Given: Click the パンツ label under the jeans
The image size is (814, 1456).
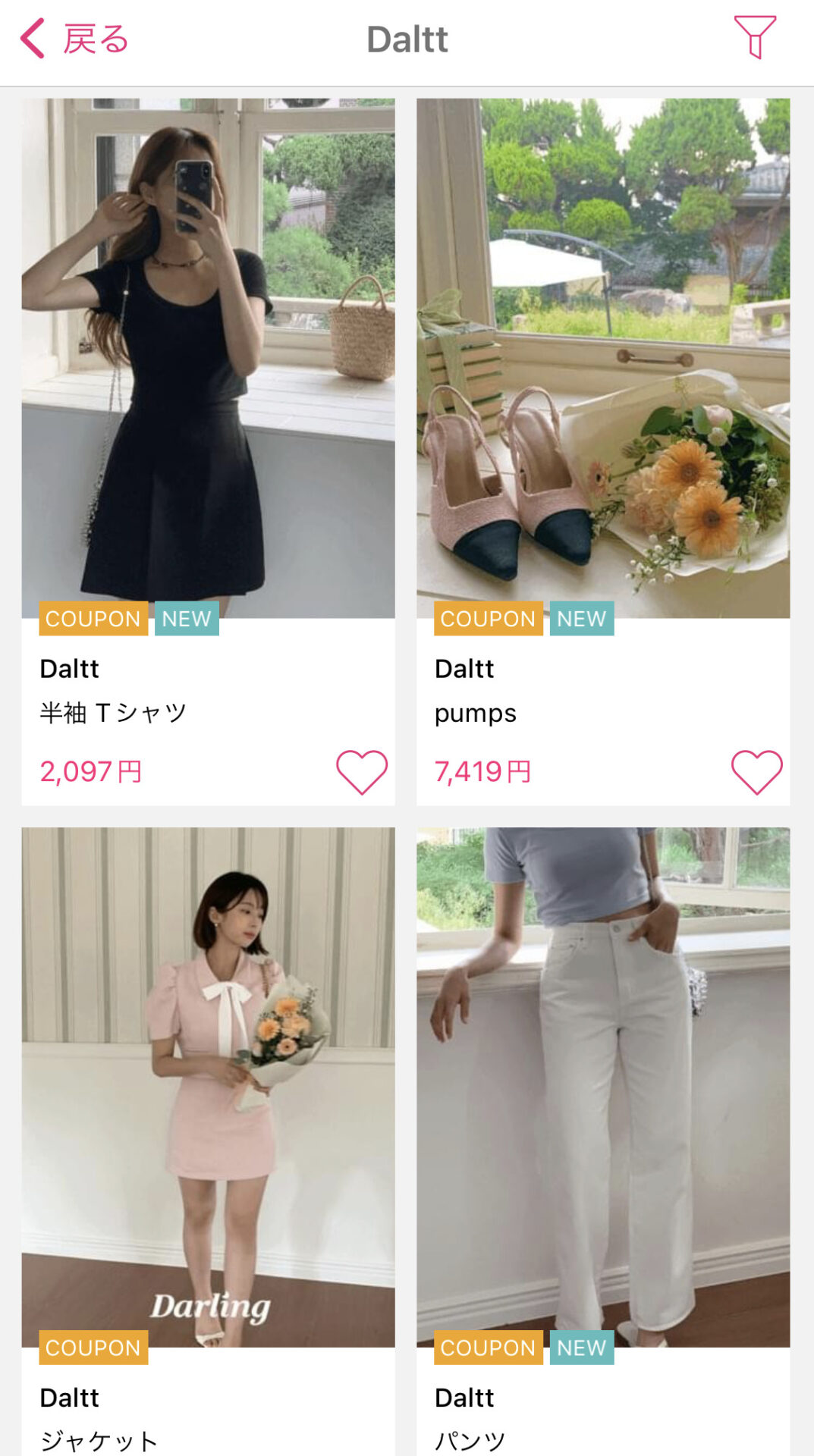Looking at the screenshot, I should (470, 1439).
